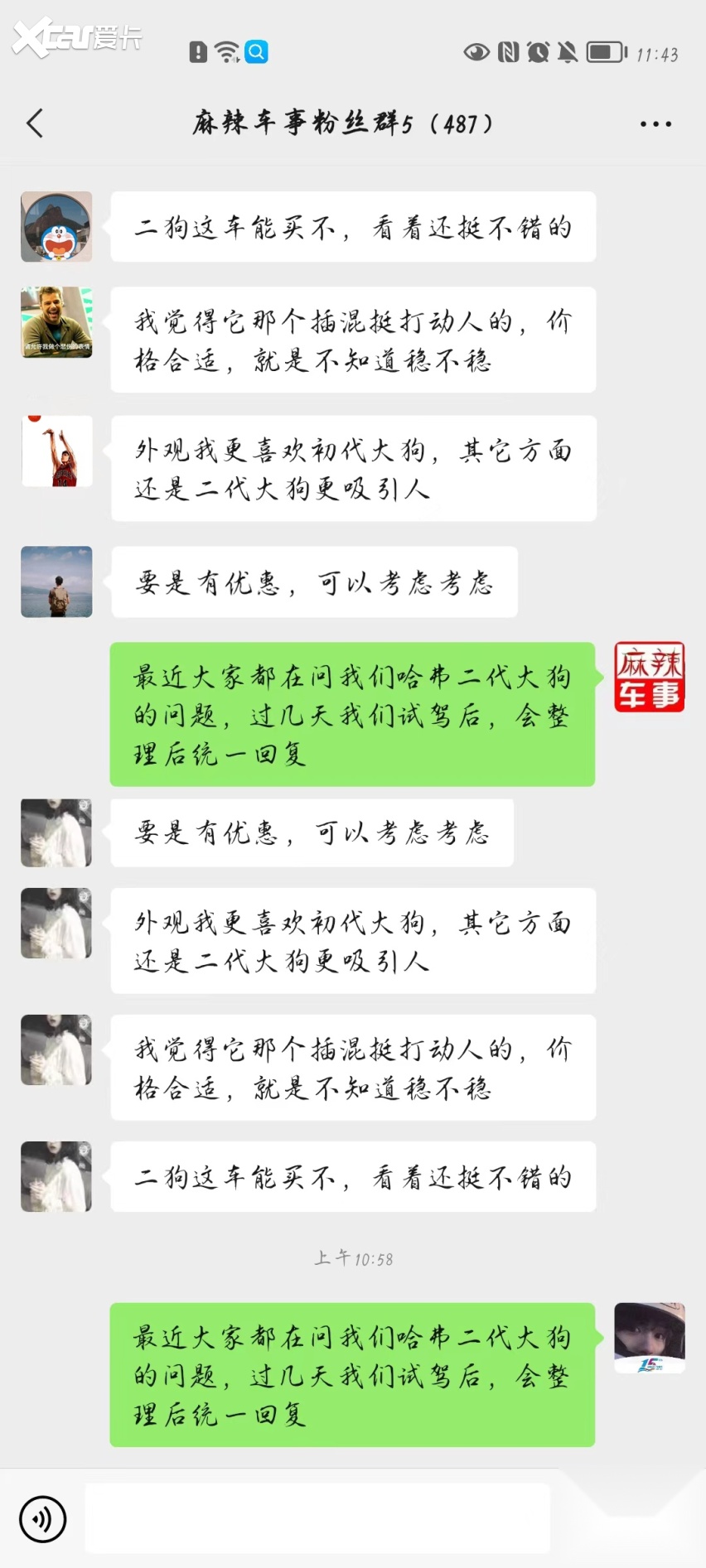This screenshot has width=706, height=1568.
Task: Open profile of the lakeside man avatar
Action: [56, 581]
